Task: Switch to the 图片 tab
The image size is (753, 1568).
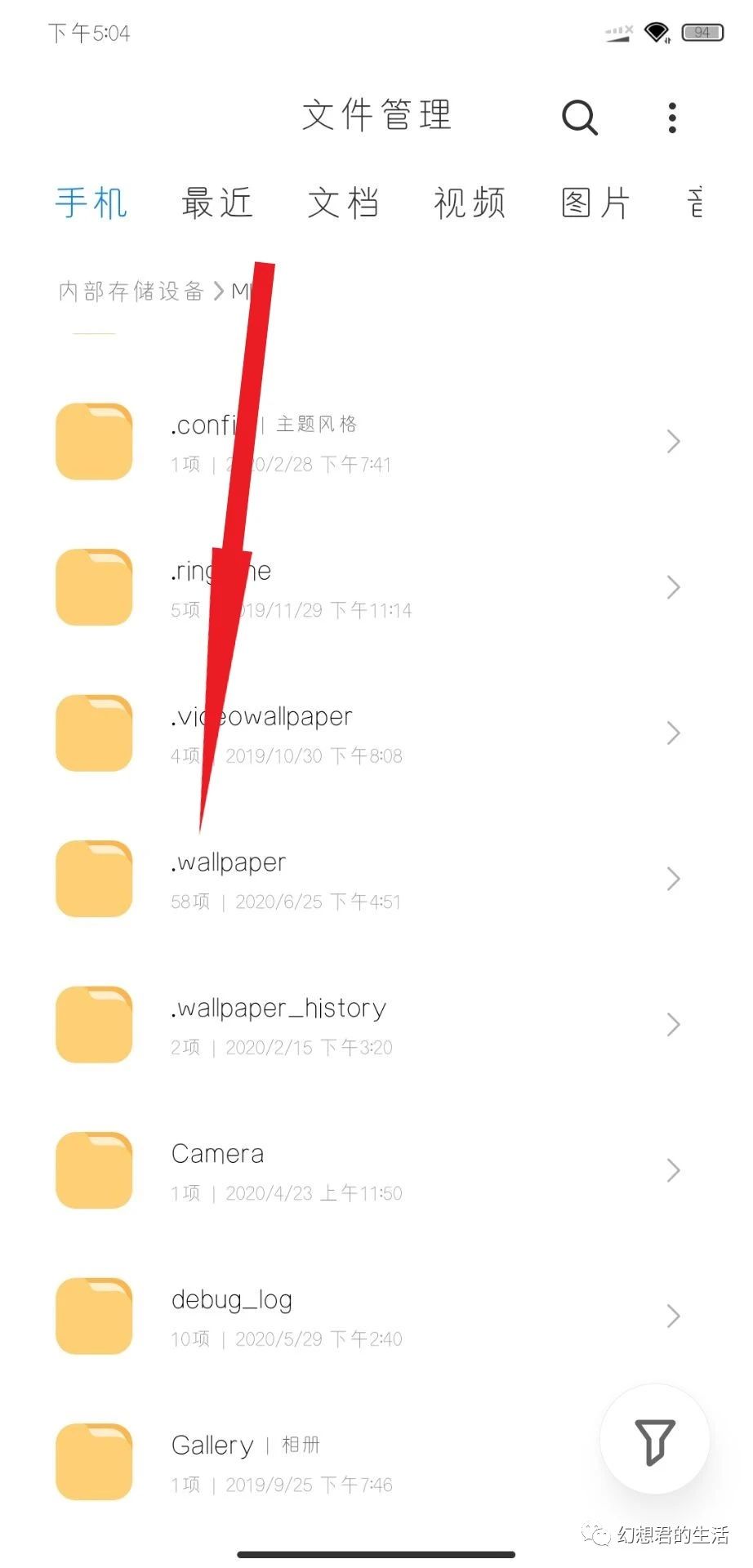Action: coord(595,203)
